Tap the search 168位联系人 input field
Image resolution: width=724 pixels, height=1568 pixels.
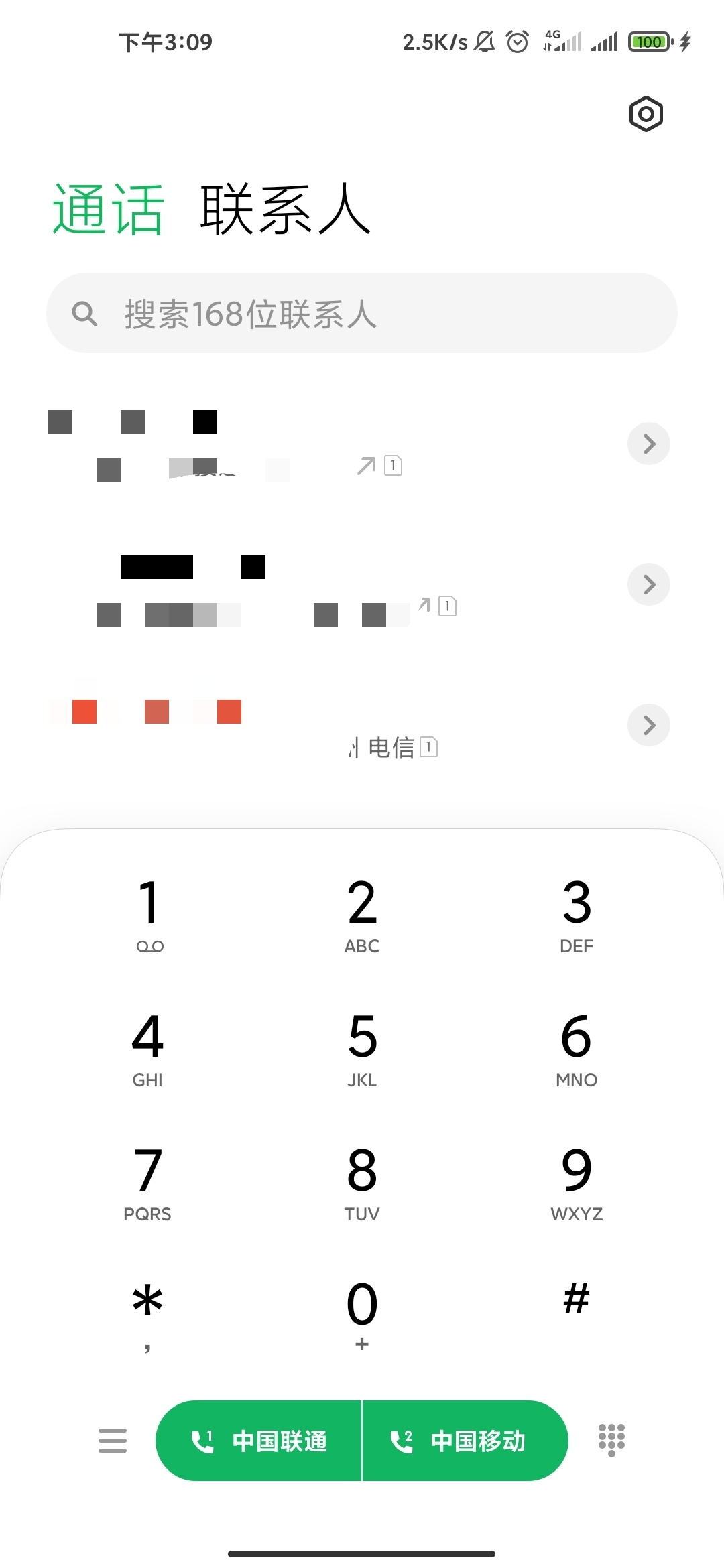click(x=362, y=313)
